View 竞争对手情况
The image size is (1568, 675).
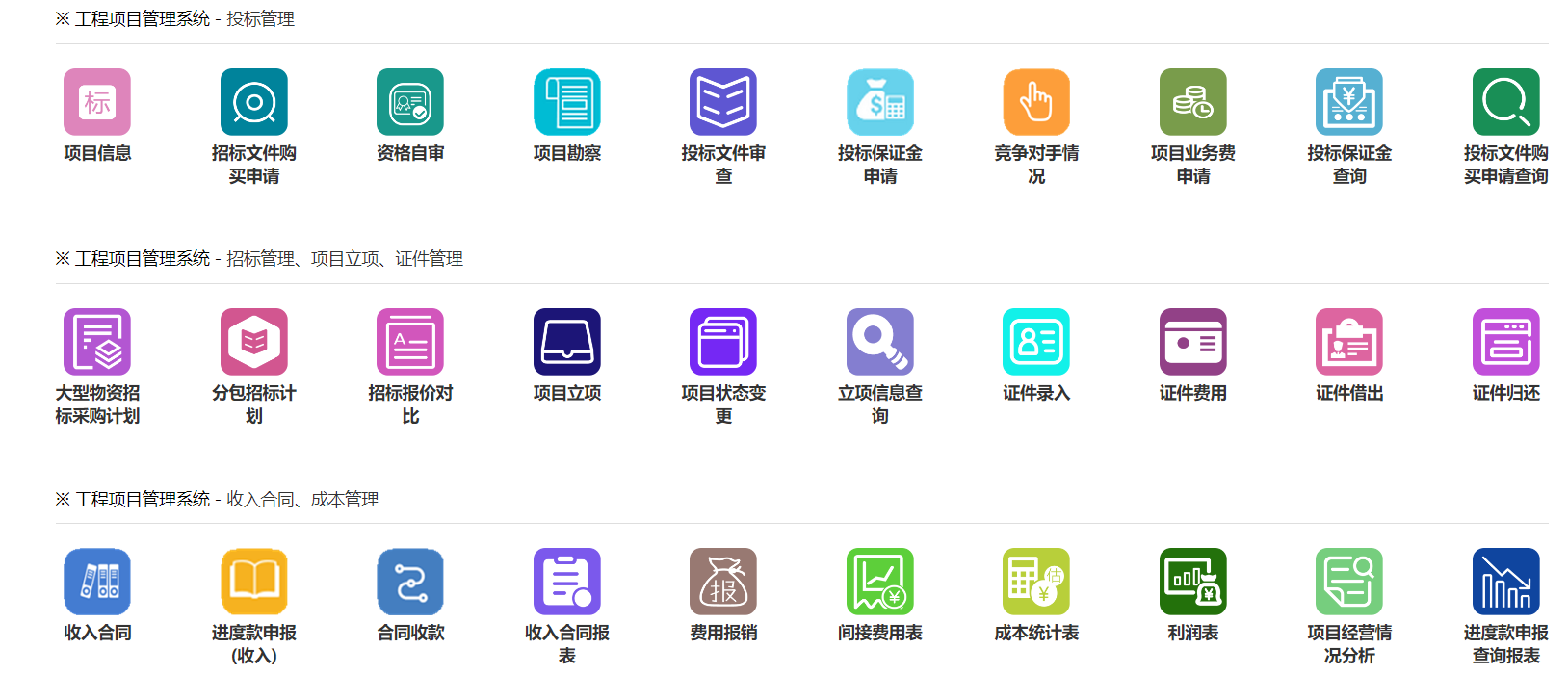1036,102
